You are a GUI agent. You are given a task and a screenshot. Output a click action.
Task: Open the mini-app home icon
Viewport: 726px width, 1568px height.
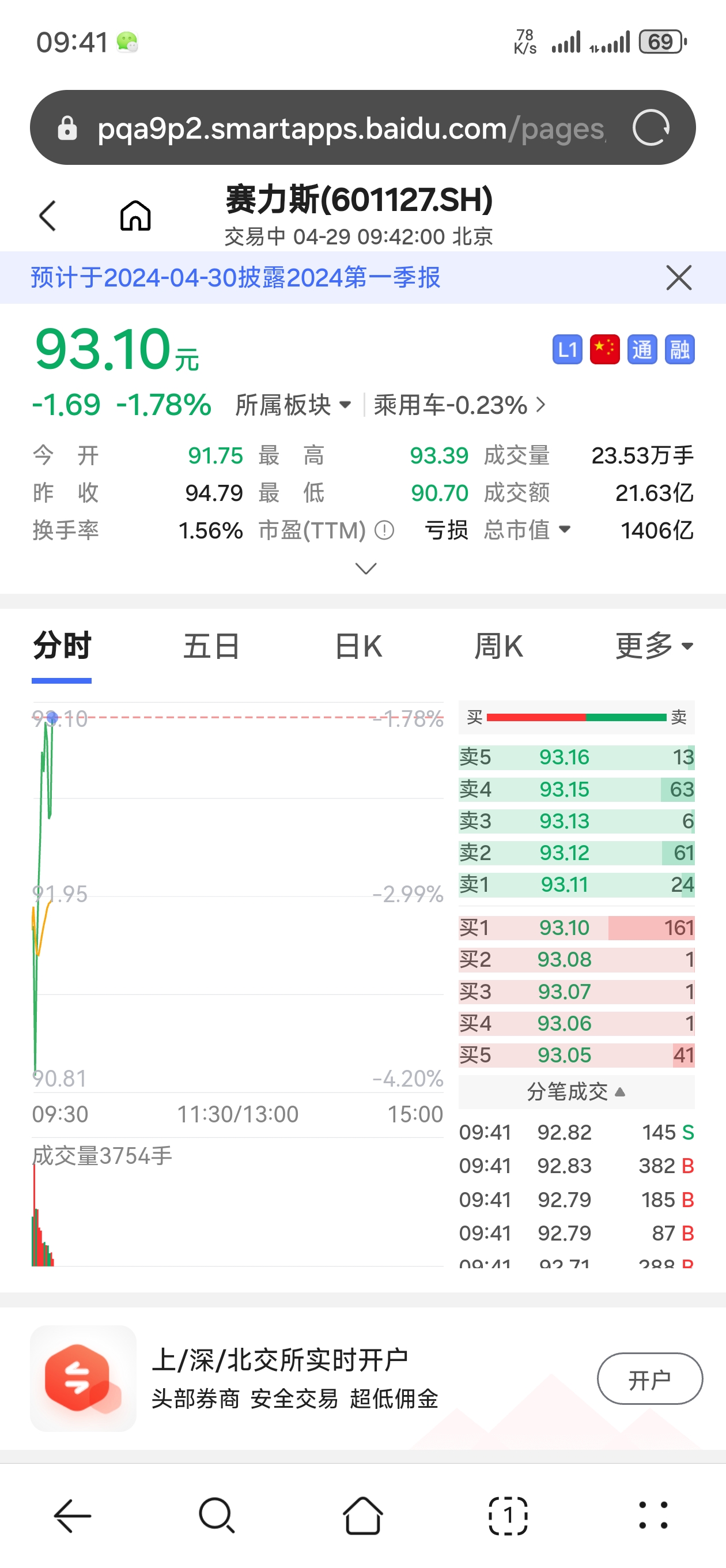[135, 216]
